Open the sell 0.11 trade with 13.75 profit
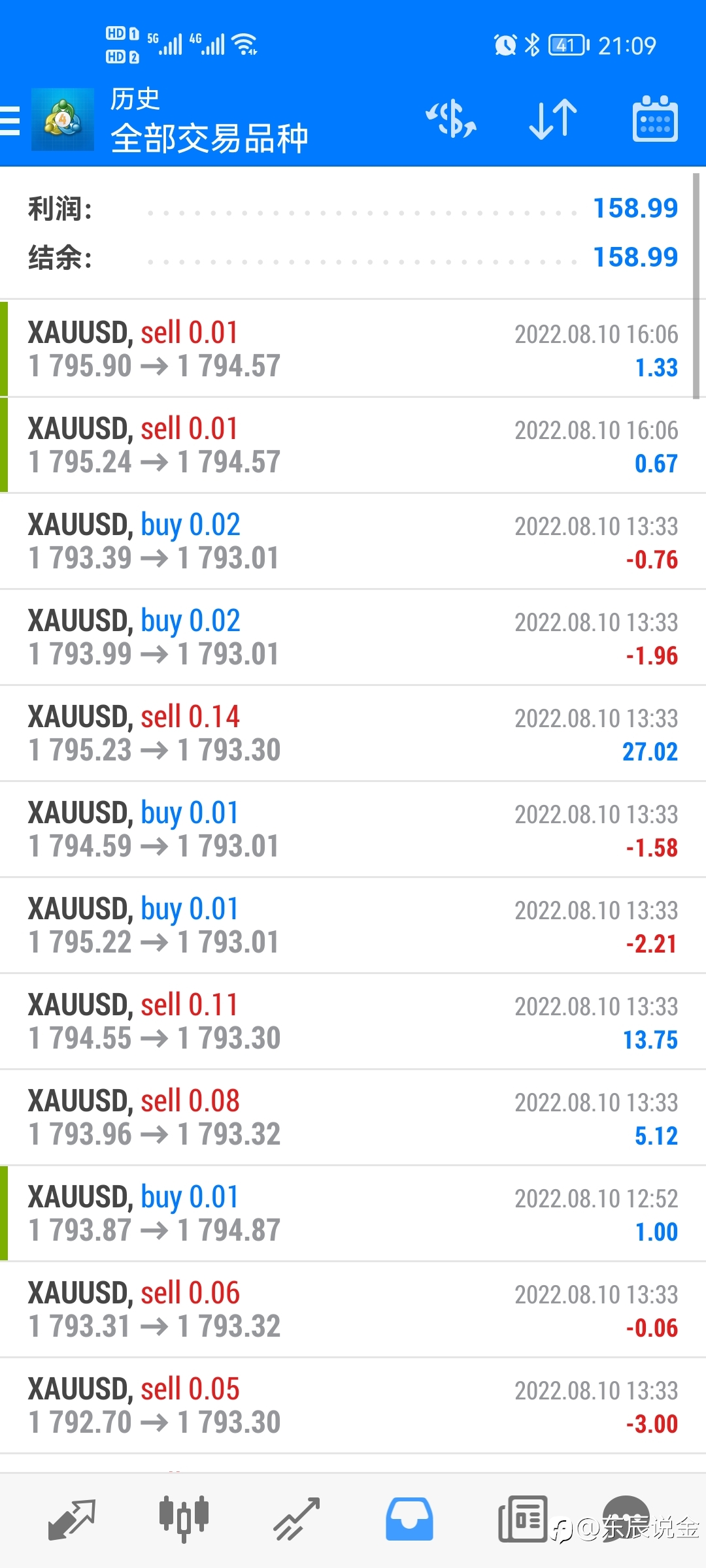Image resolution: width=706 pixels, height=1568 pixels. 353,1021
